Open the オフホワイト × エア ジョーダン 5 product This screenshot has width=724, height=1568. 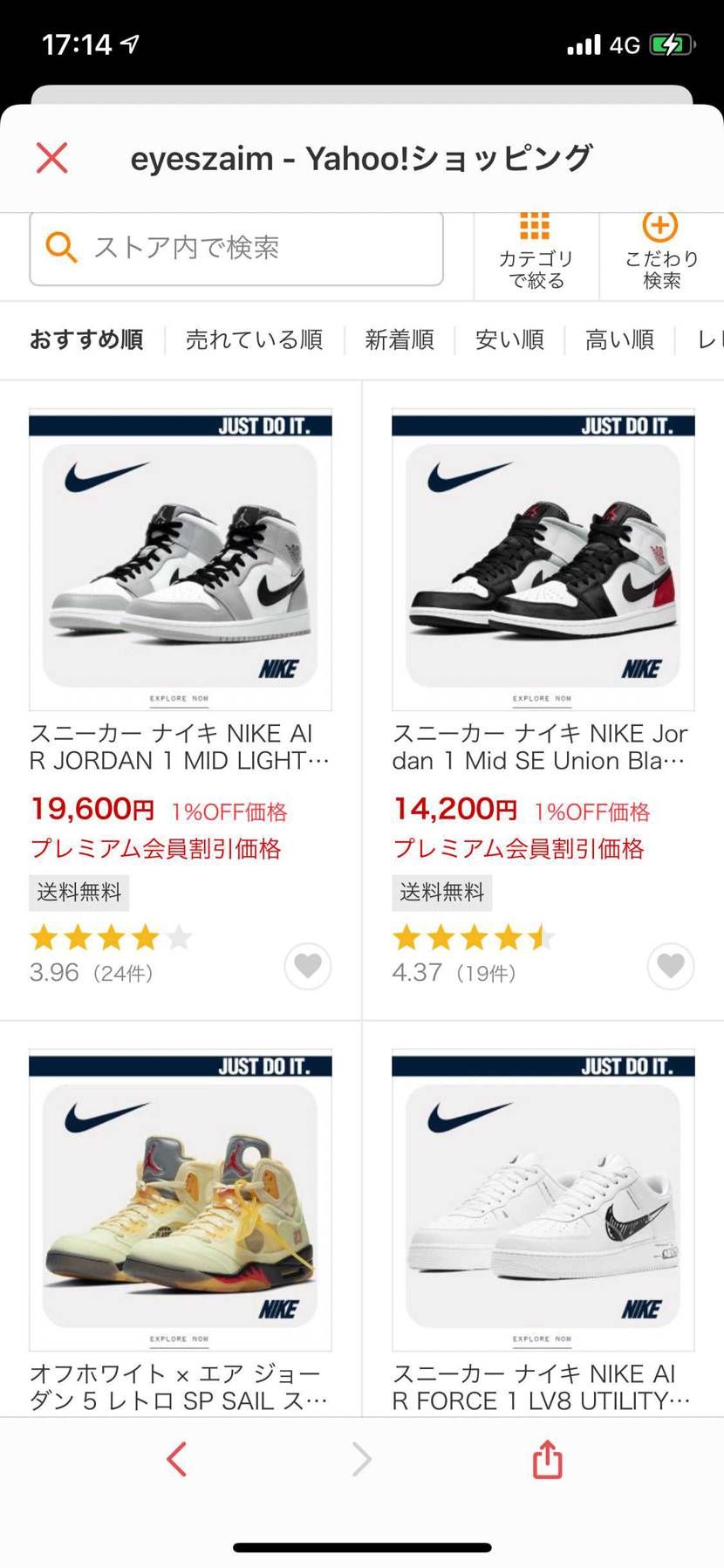pos(180,1200)
